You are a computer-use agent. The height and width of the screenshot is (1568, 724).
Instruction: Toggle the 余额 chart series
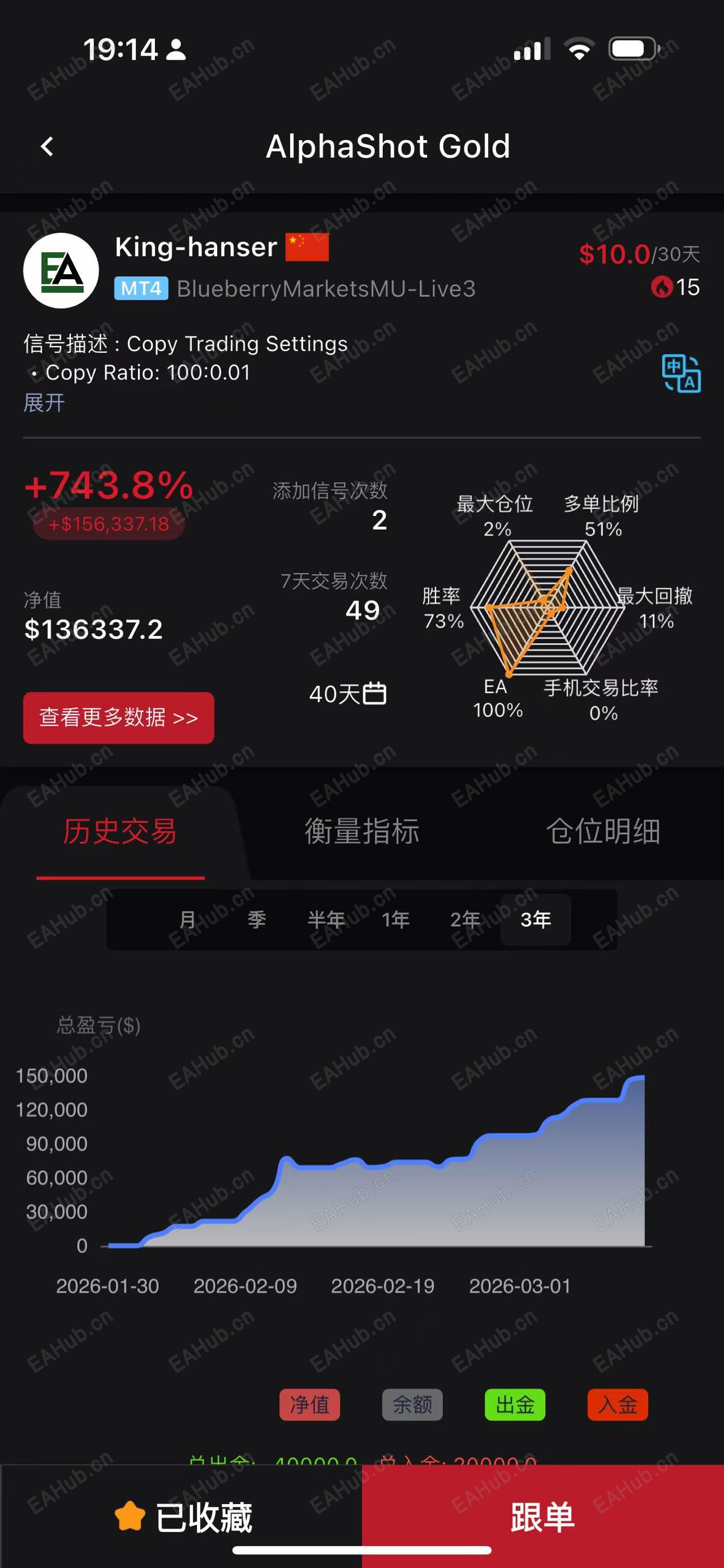pos(412,1404)
